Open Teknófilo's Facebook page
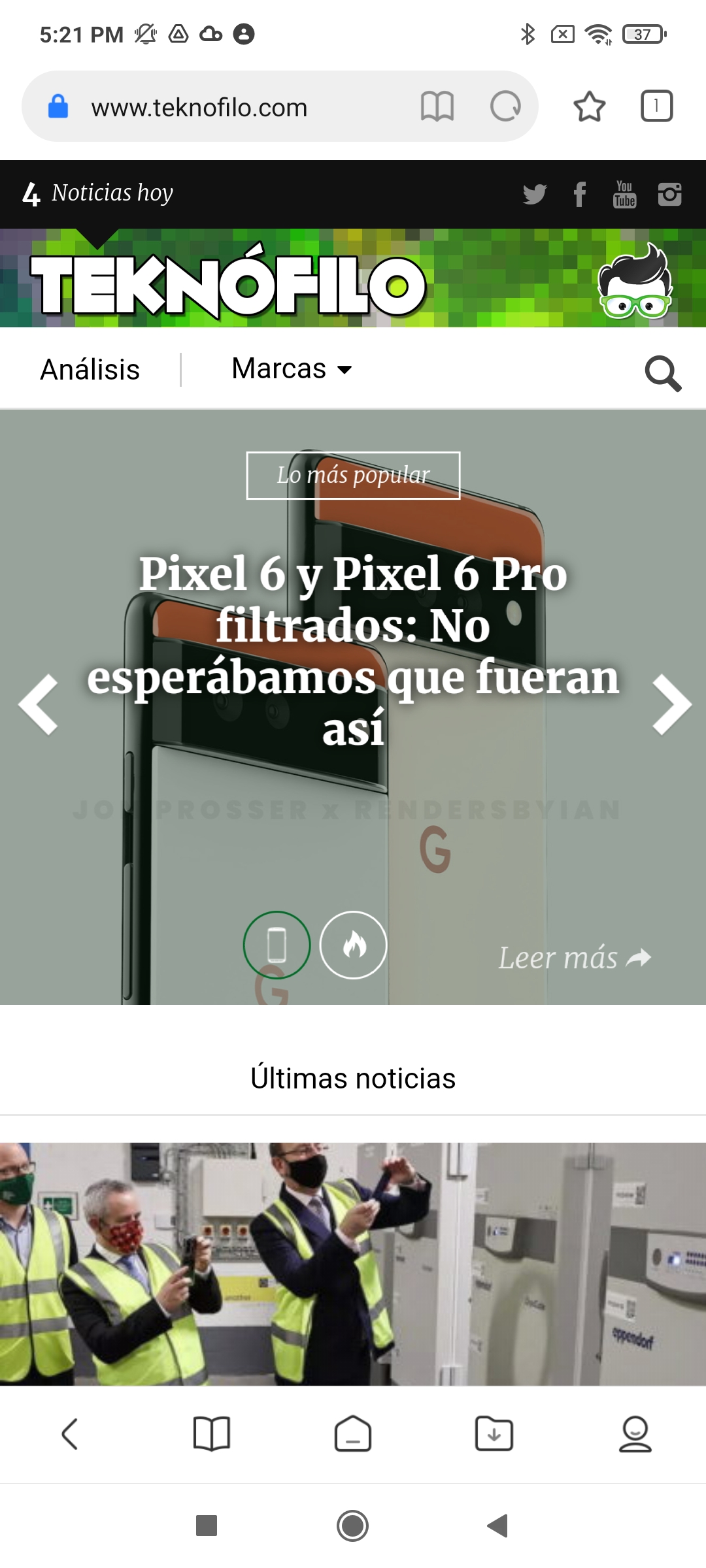The height and width of the screenshot is (1568, 706). 580,194
